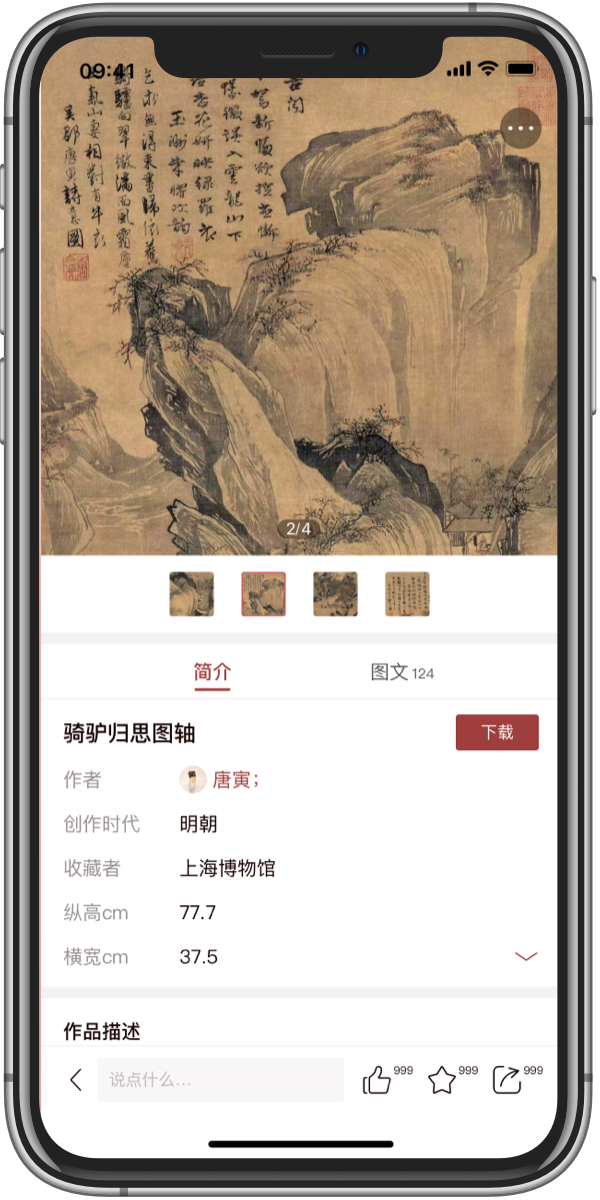The height and width of the screenshot is (1200, 600).
Task: Select the fourth calligraphy thumbnail
Action: [407, 594]
